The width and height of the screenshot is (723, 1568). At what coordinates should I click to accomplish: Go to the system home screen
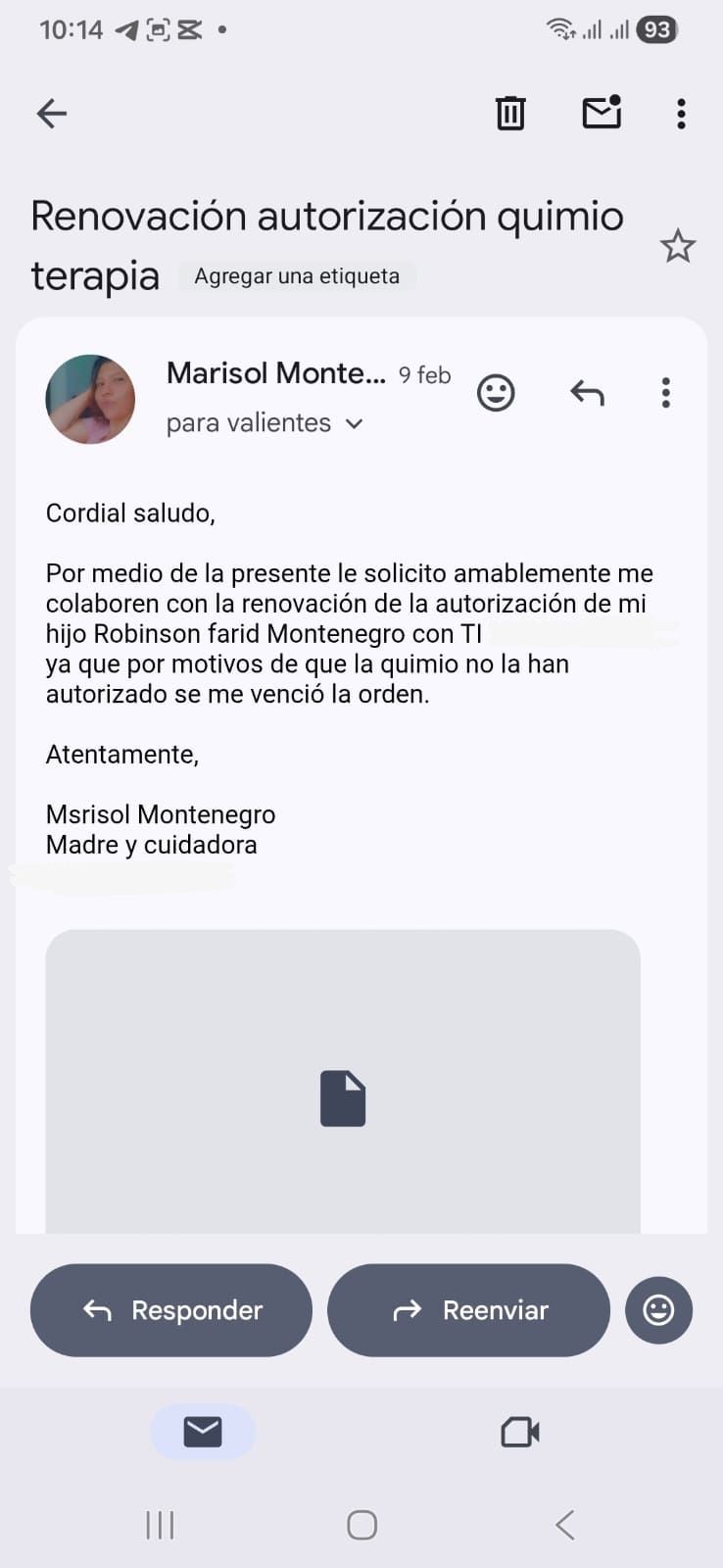click(x=361, y=1525)
